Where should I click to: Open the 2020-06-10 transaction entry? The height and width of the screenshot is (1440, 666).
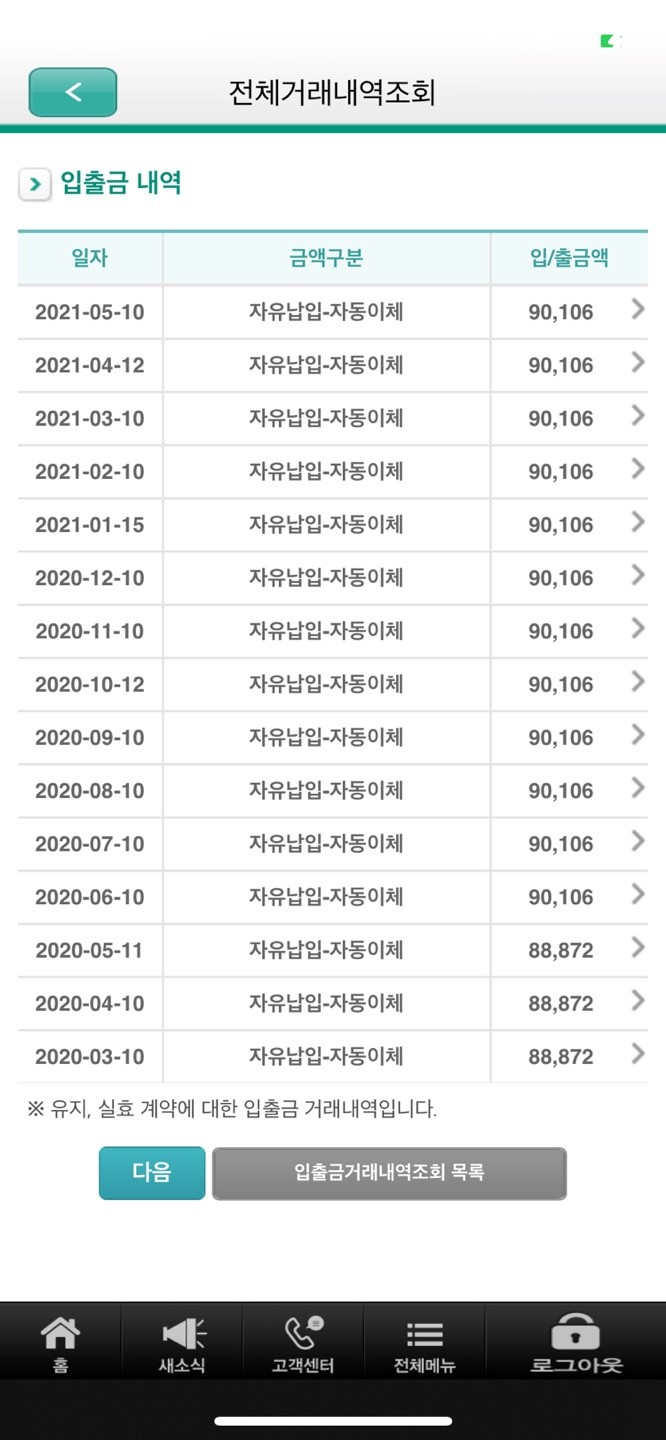point(333,897)
